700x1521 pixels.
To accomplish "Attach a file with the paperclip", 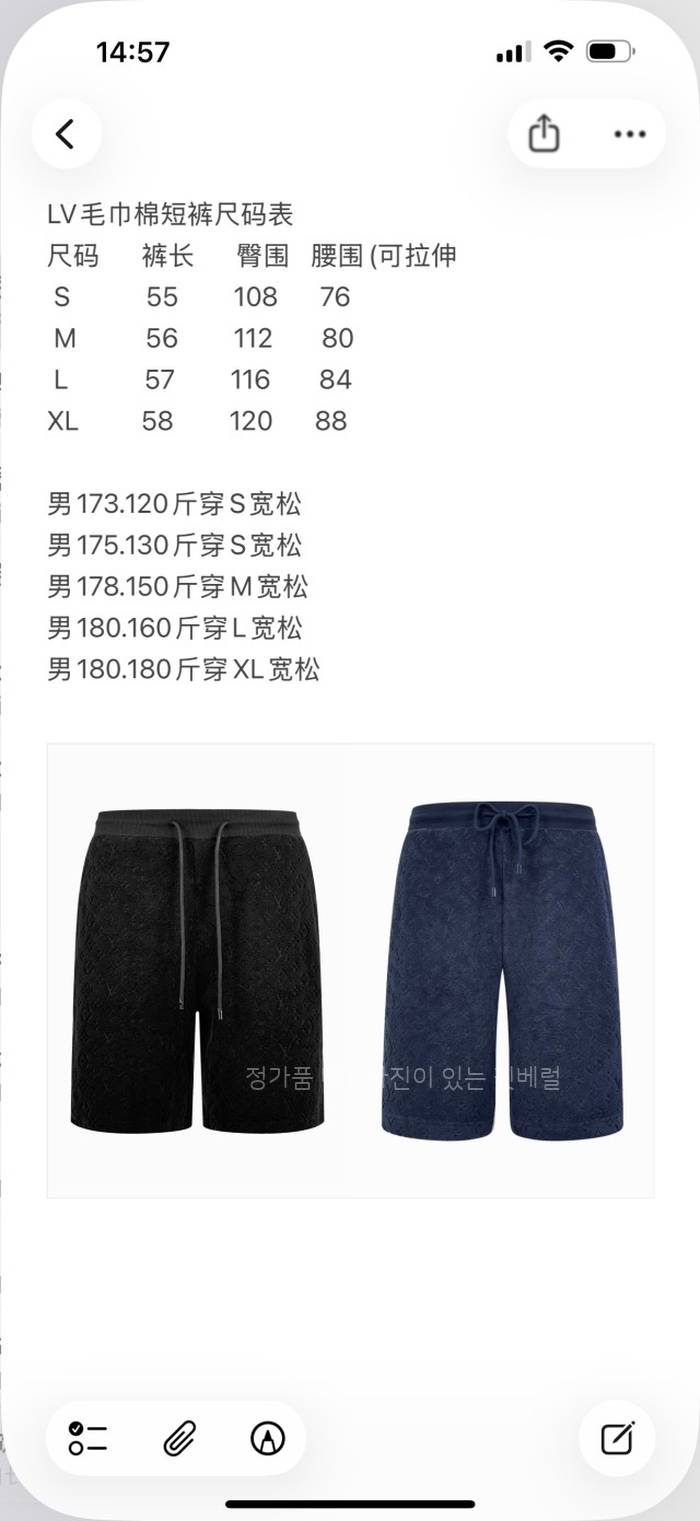I will click(179, 1438).
